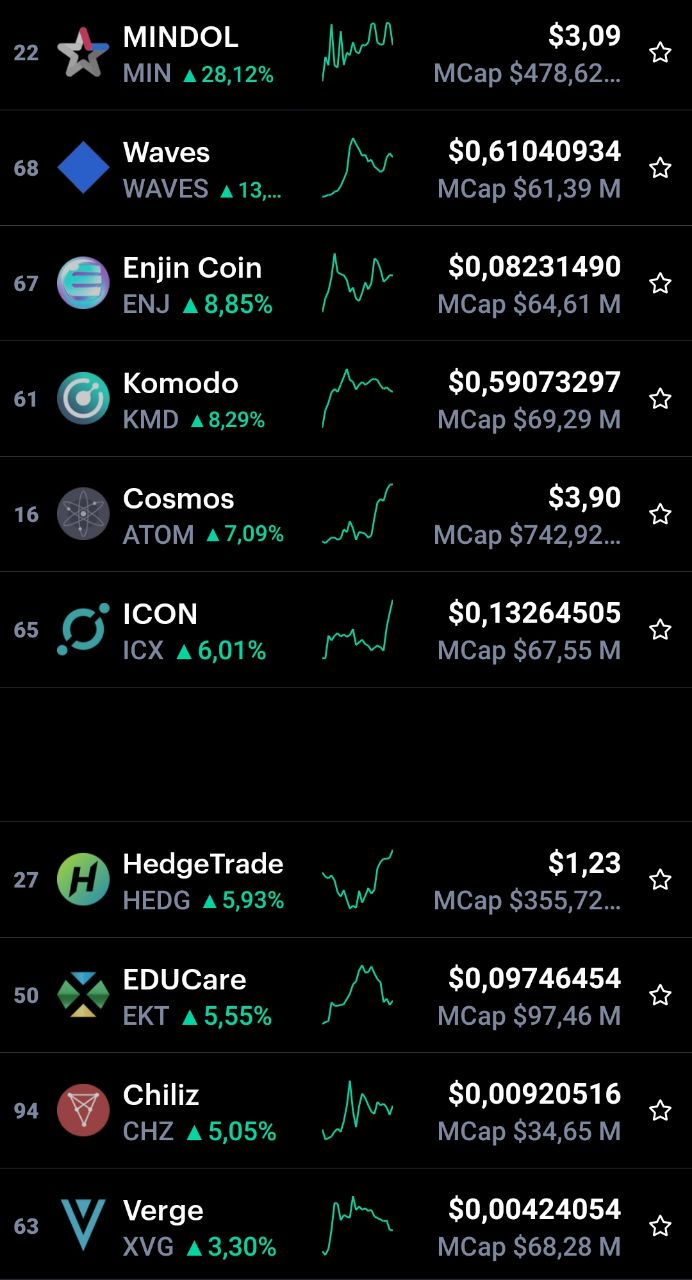Favorite Enjin Coin with its star

[x=660, y=283]
